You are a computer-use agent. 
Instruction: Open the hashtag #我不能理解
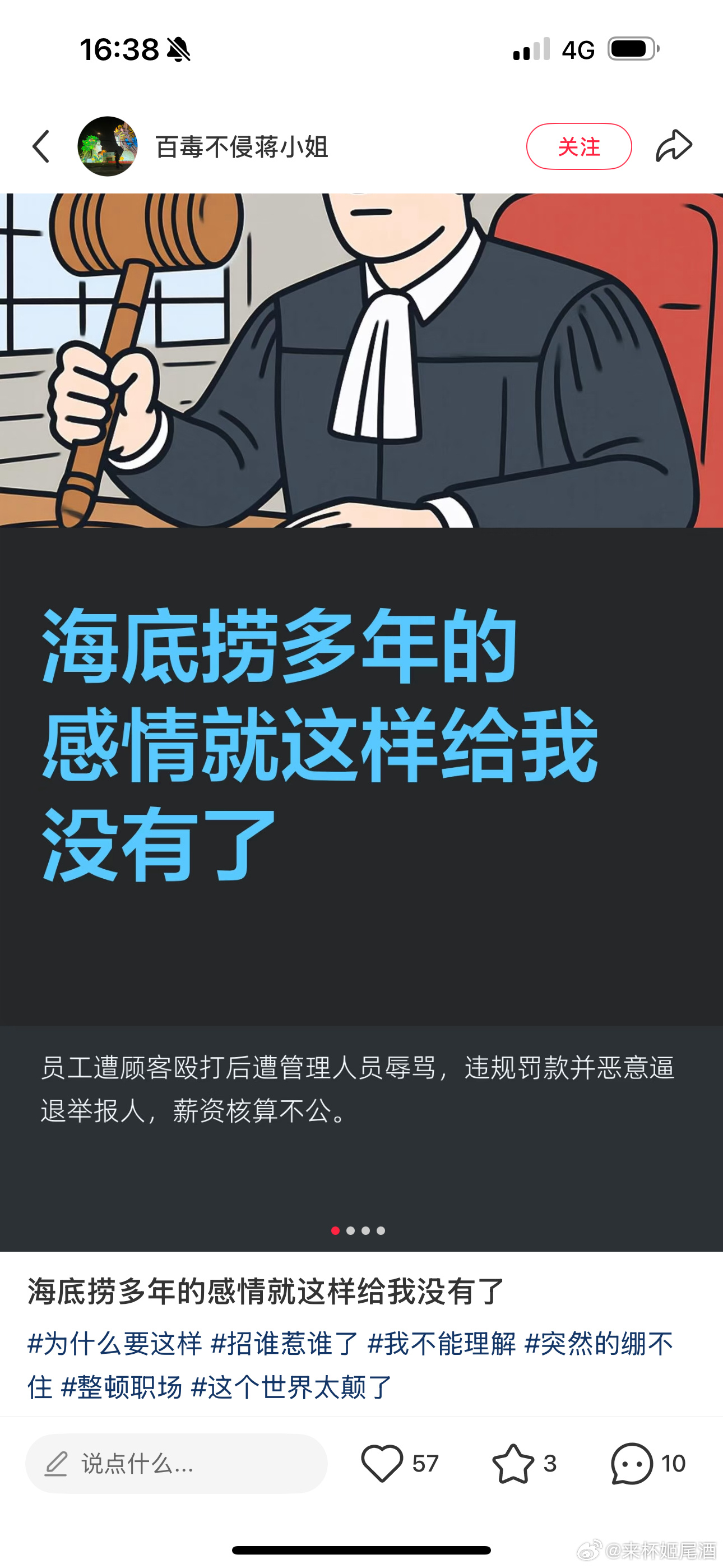(442, 1343)
